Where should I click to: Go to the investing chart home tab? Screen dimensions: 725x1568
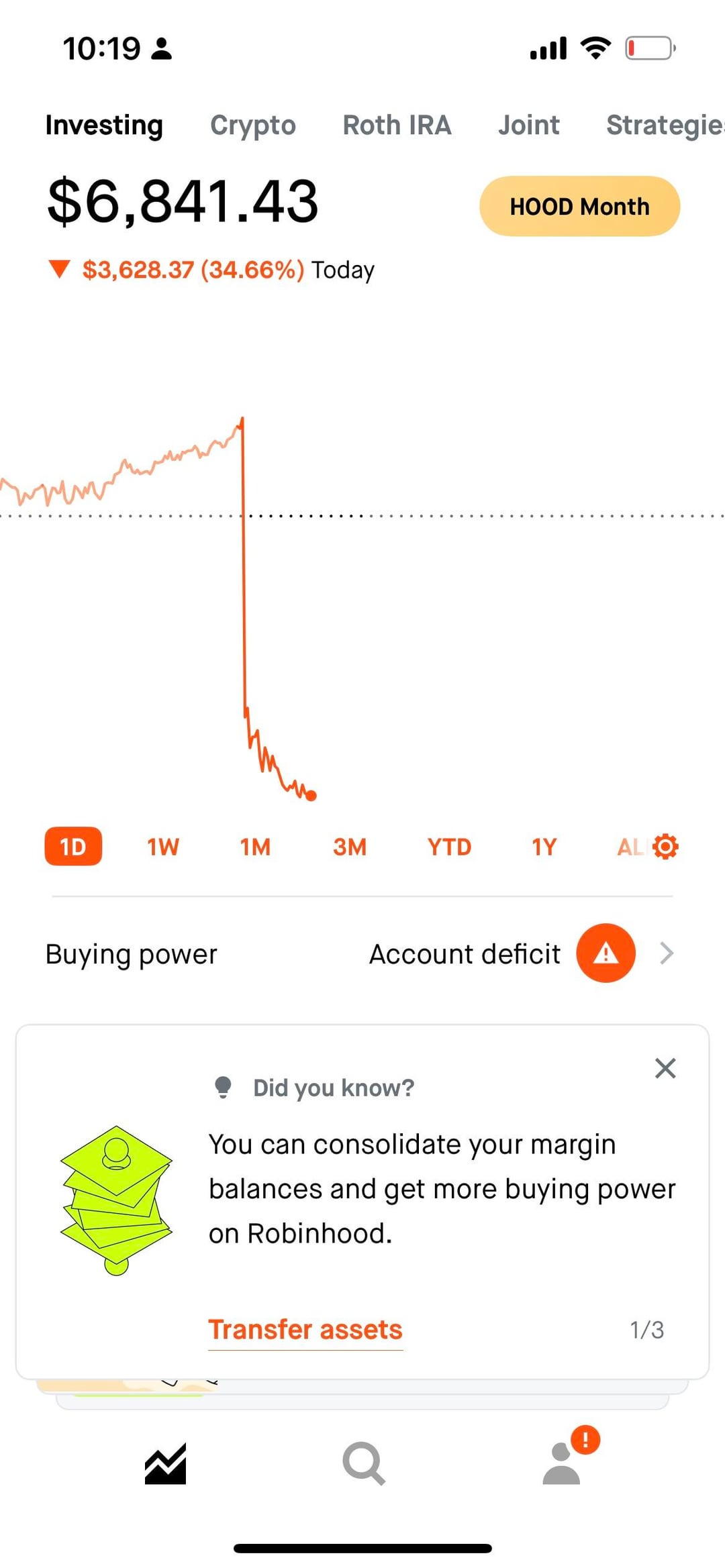tap(165, 1463)
